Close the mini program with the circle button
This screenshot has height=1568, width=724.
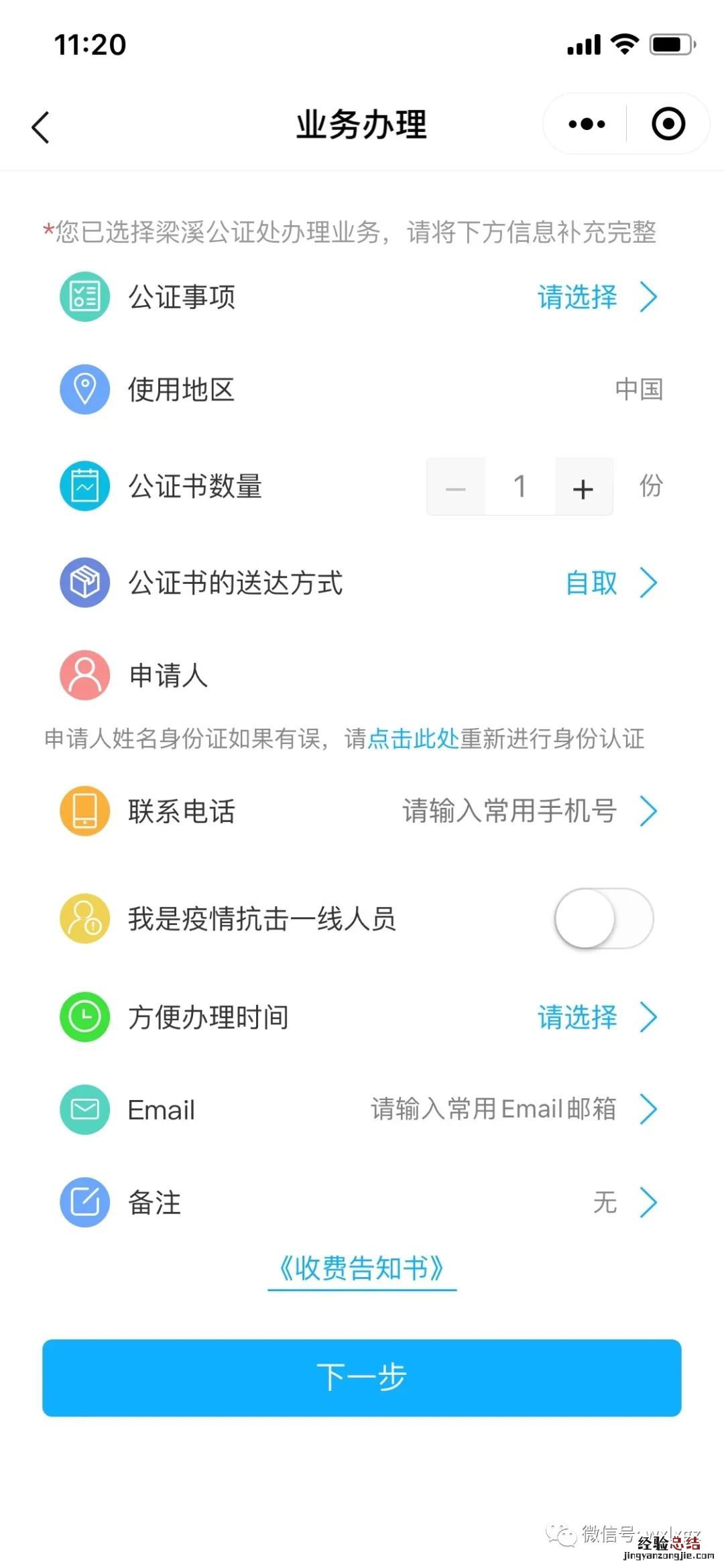[668, 124]
